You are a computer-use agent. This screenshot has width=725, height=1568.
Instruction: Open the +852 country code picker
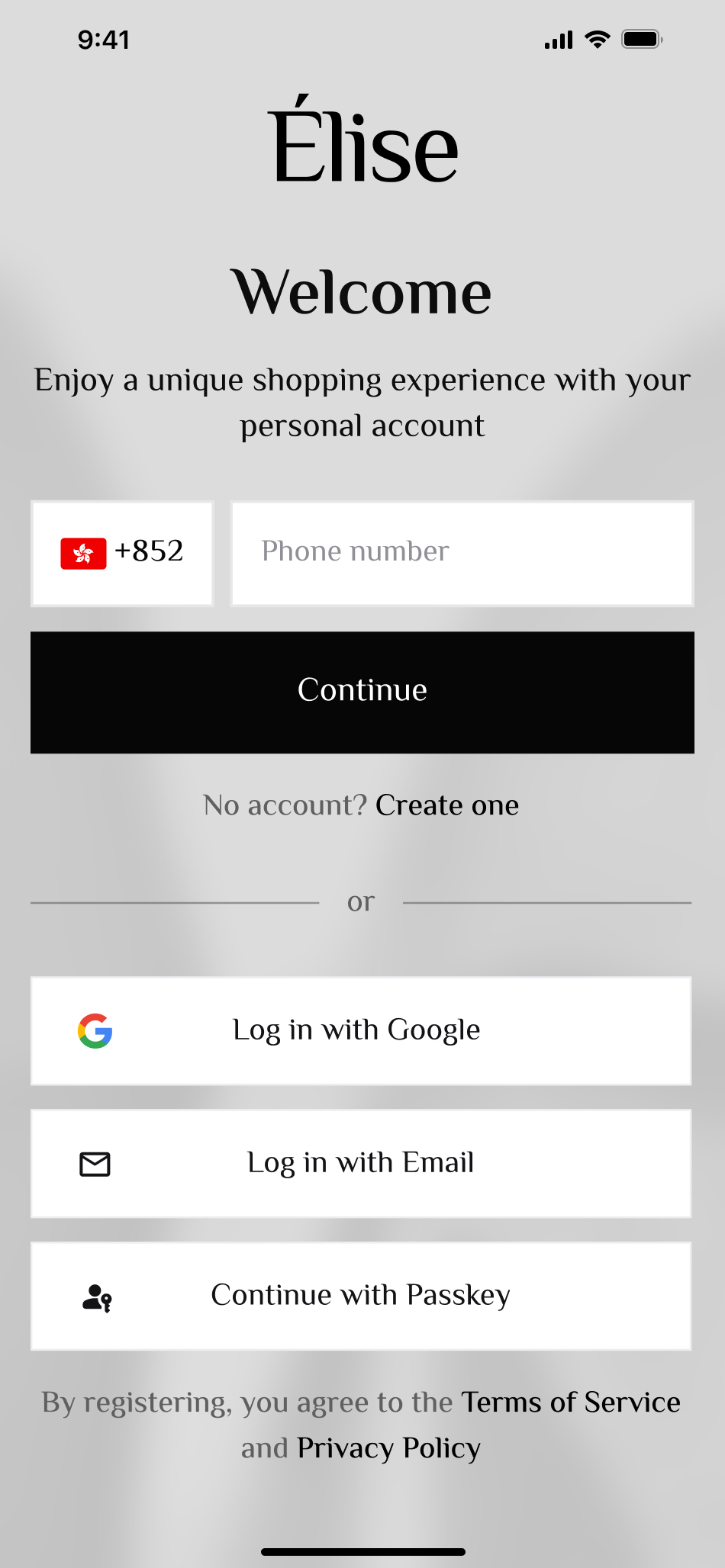(122, 553)
